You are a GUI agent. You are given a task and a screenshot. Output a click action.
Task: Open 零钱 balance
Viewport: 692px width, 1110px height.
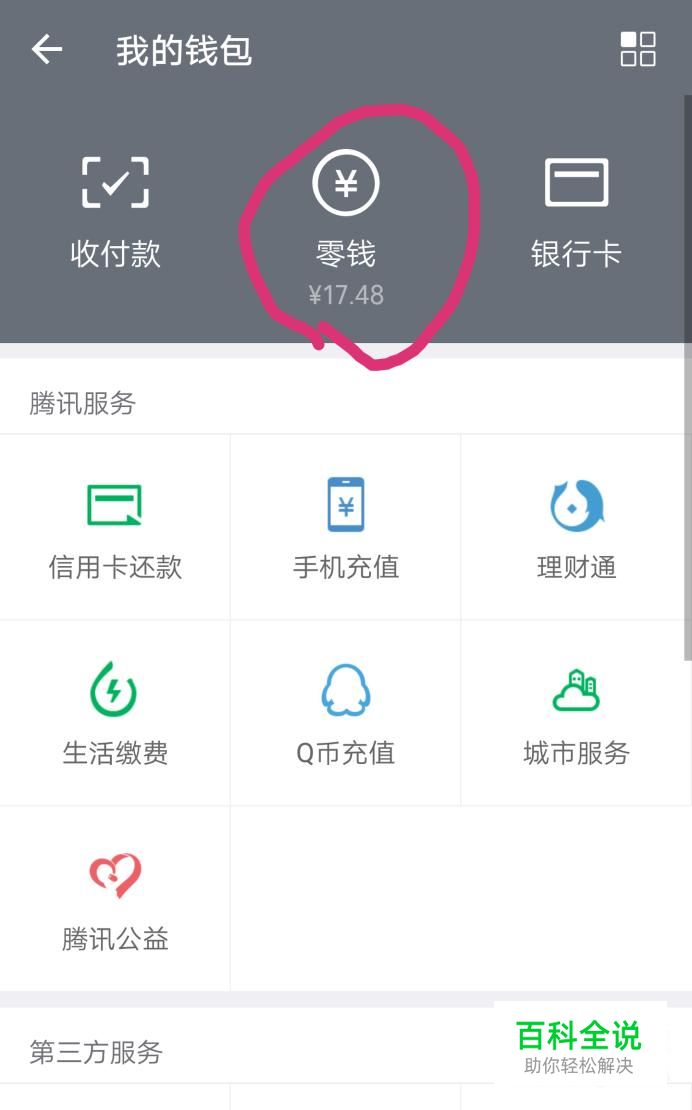pos(346,228)
